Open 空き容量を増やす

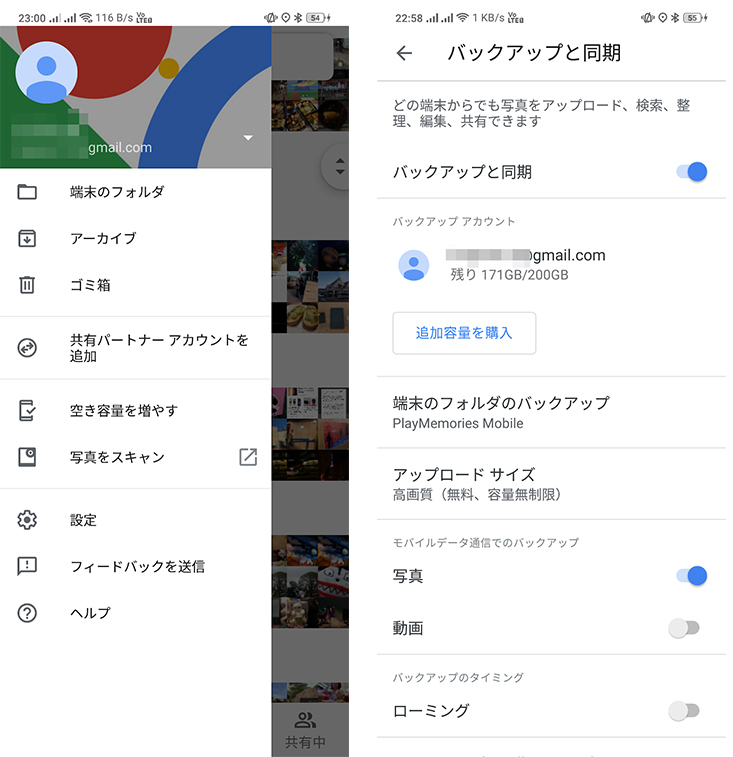point(123,410)
